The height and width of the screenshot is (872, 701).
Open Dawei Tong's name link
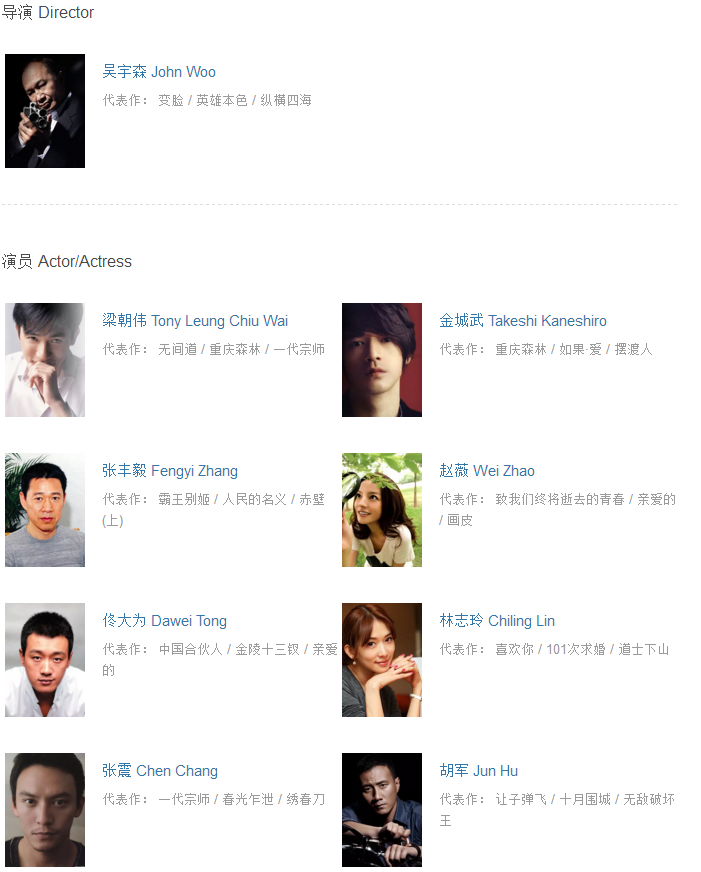click(164, 621)
